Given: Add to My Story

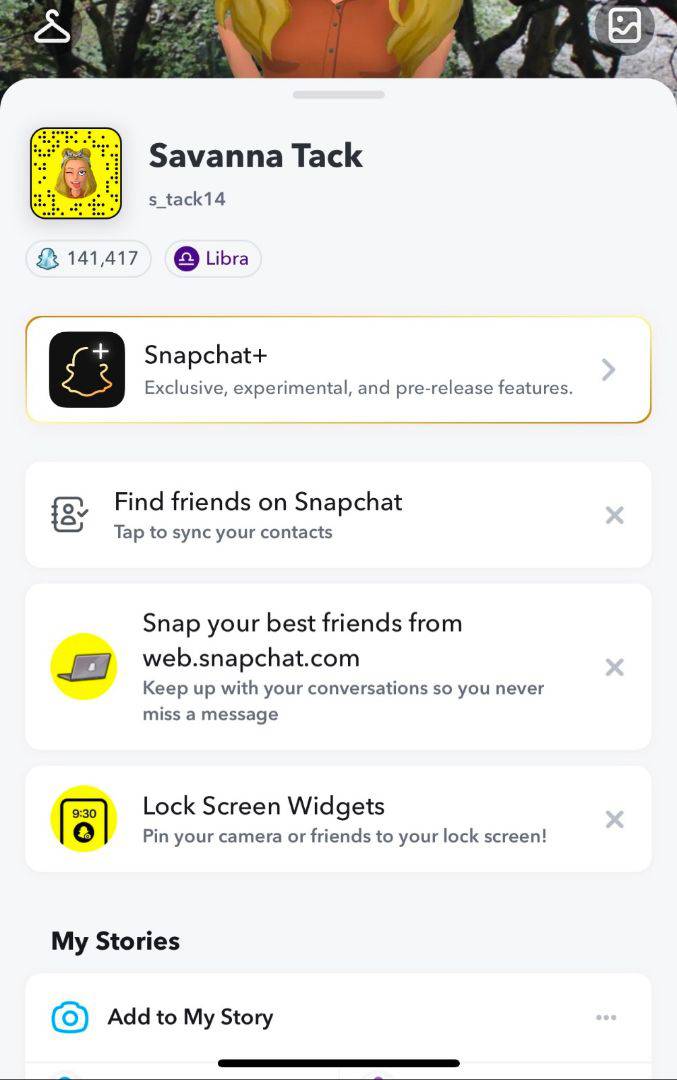Looking at the screenshot, I should pos(190,1017).
